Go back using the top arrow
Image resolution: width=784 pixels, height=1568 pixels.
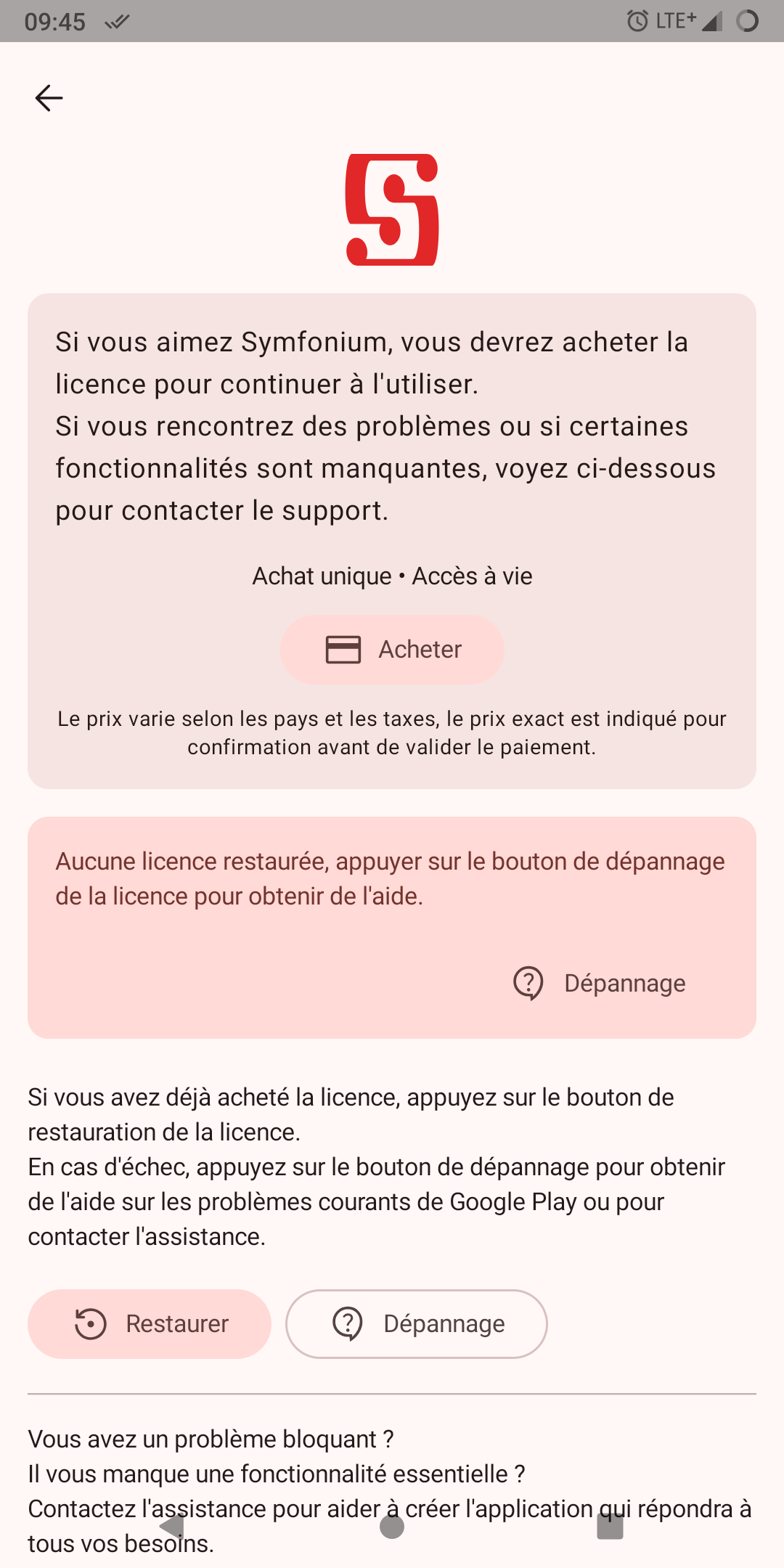tap(49, 98)
